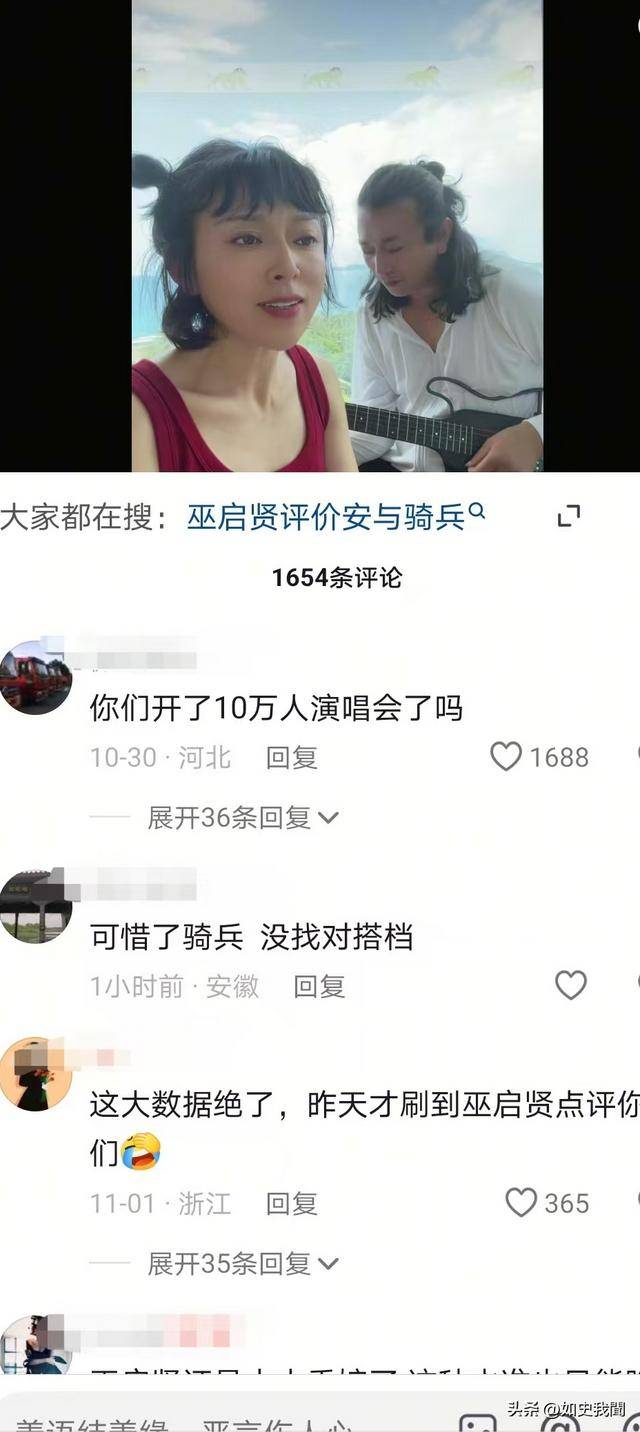Reply to the 10万人演唱会 comment
The image size is (640, 1432).
[x=291, y=757]
